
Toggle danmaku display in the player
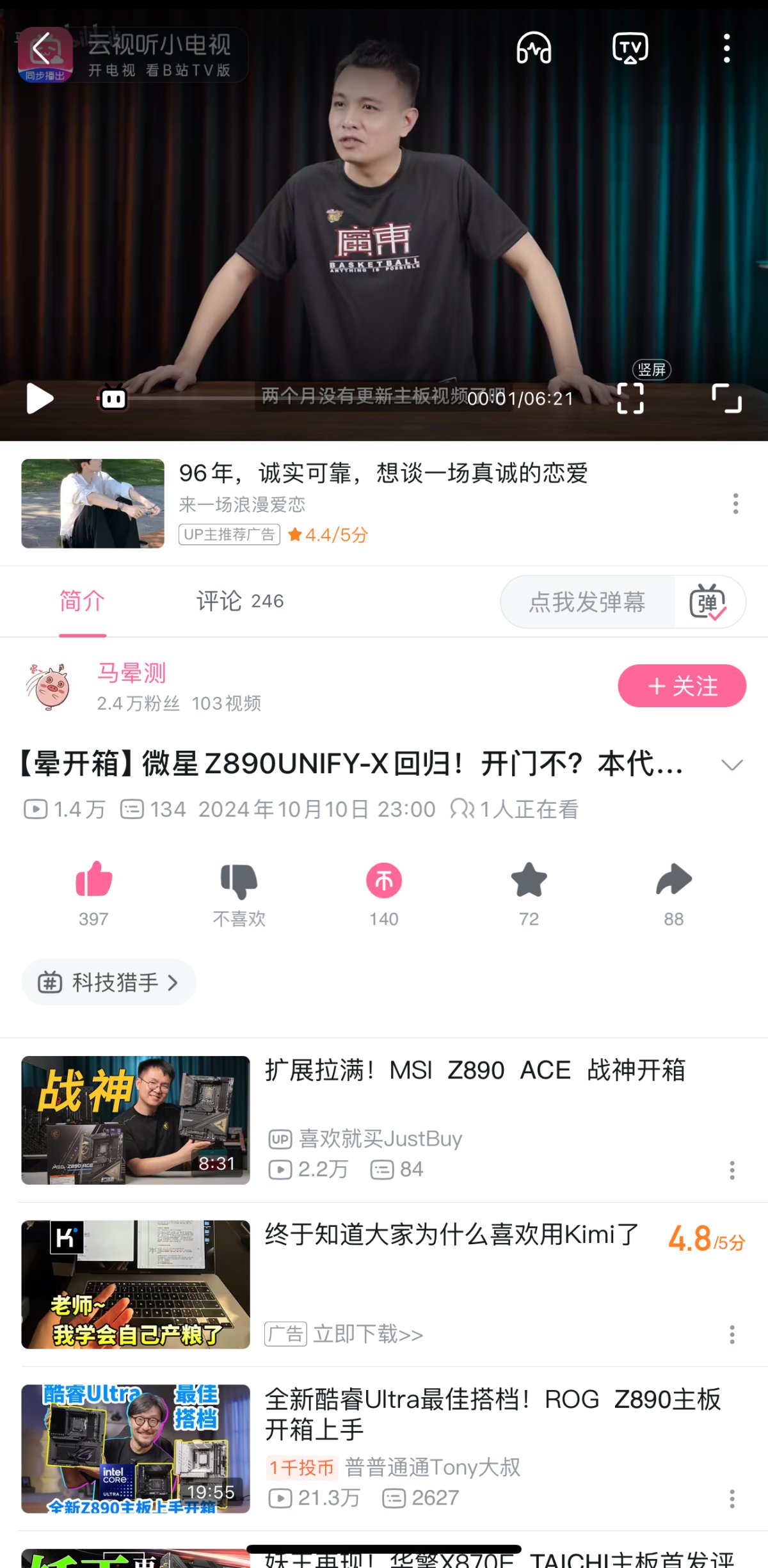pos(113,399)
